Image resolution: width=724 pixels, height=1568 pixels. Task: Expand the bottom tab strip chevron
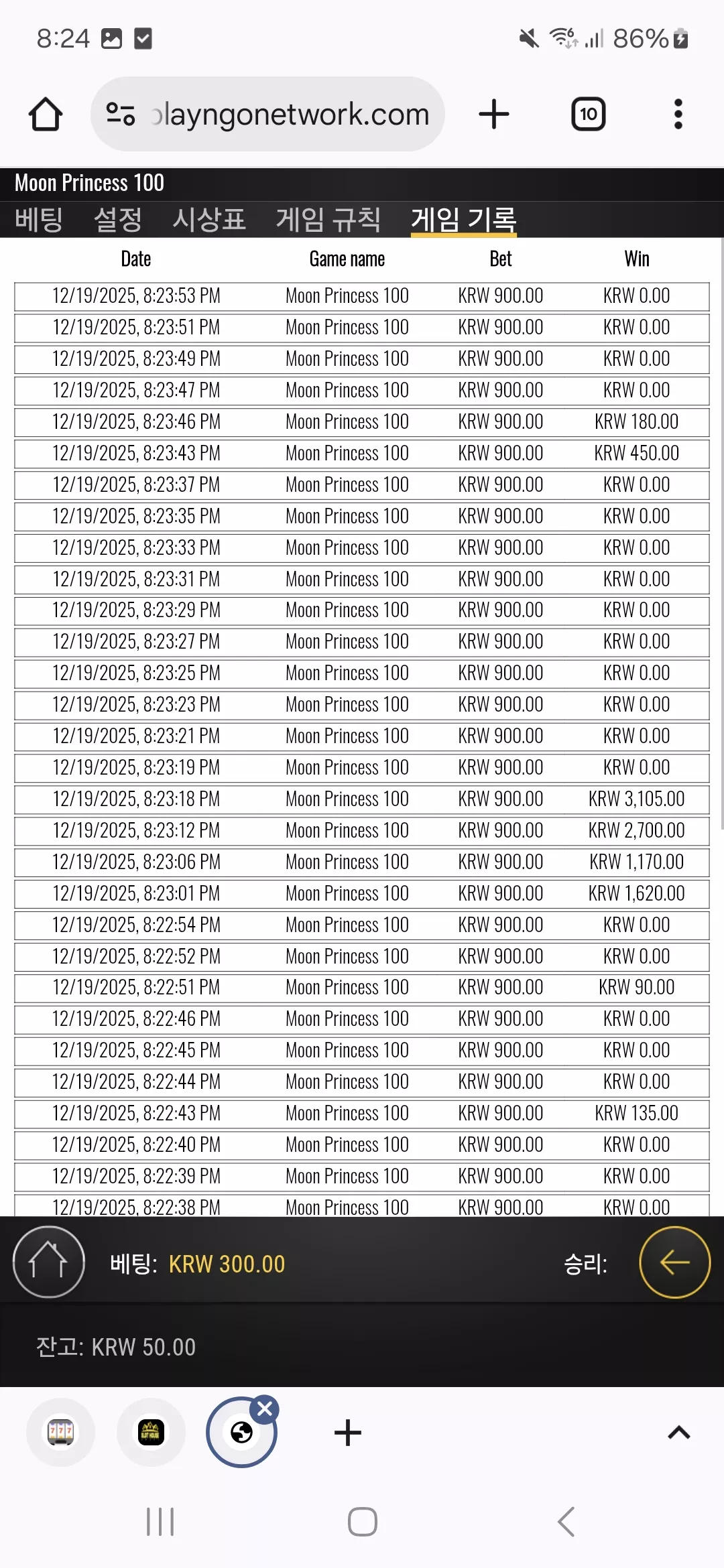pyautogui.click(x=679, y=1433)
